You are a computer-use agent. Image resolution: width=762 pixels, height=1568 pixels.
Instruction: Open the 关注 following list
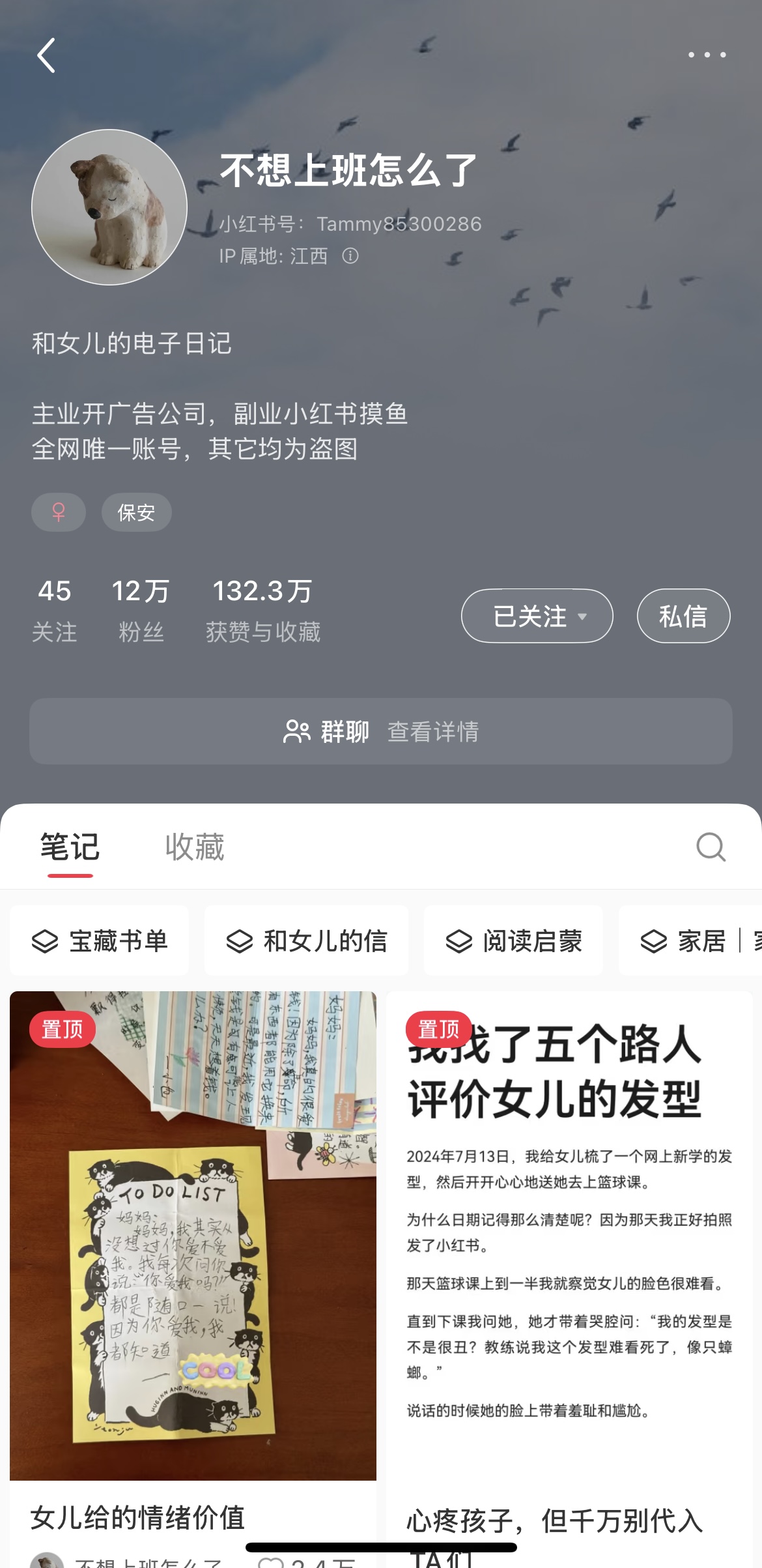pyautogui.click(x=55, y=610)
